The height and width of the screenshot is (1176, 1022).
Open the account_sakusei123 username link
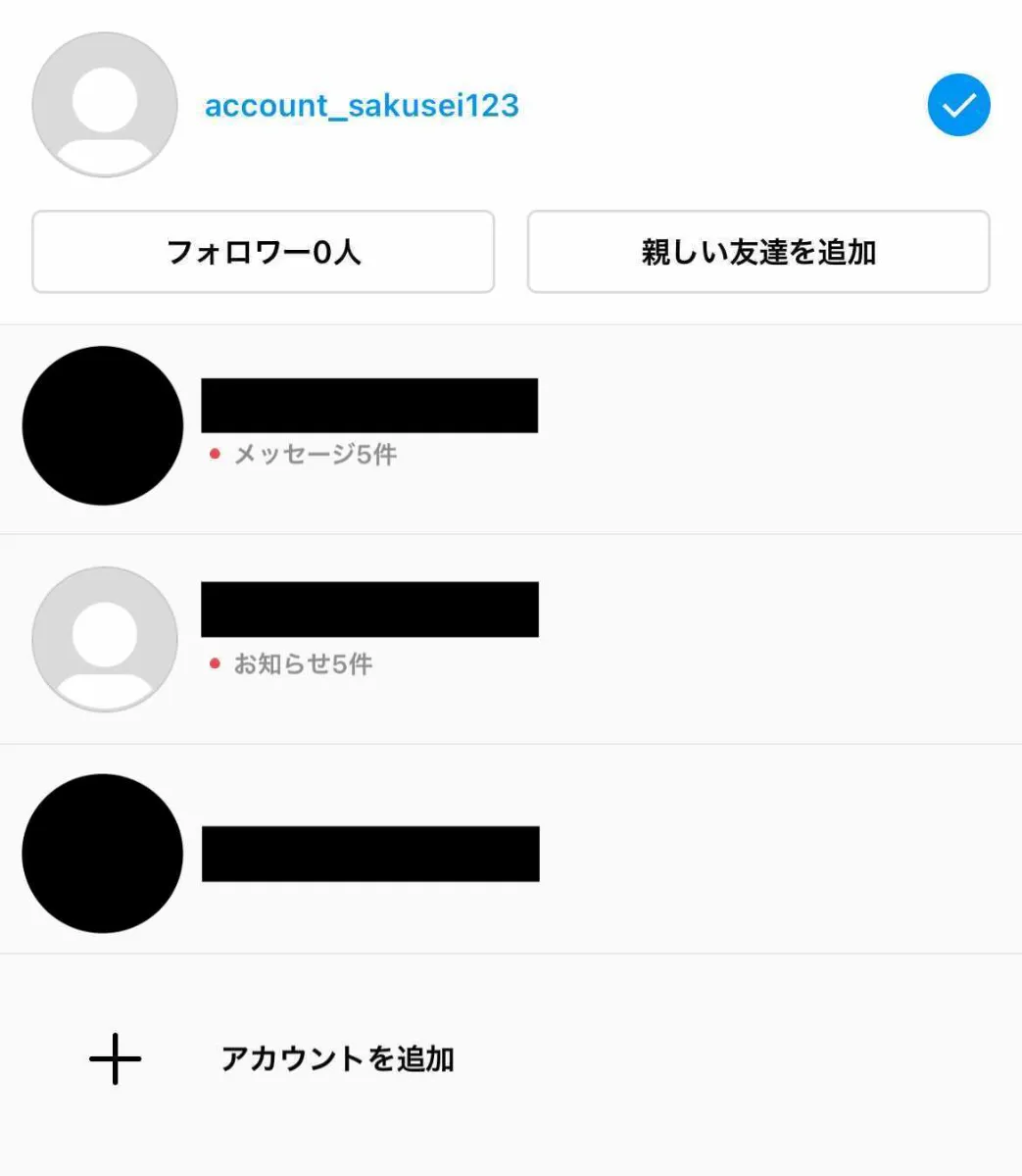point(362,105)
